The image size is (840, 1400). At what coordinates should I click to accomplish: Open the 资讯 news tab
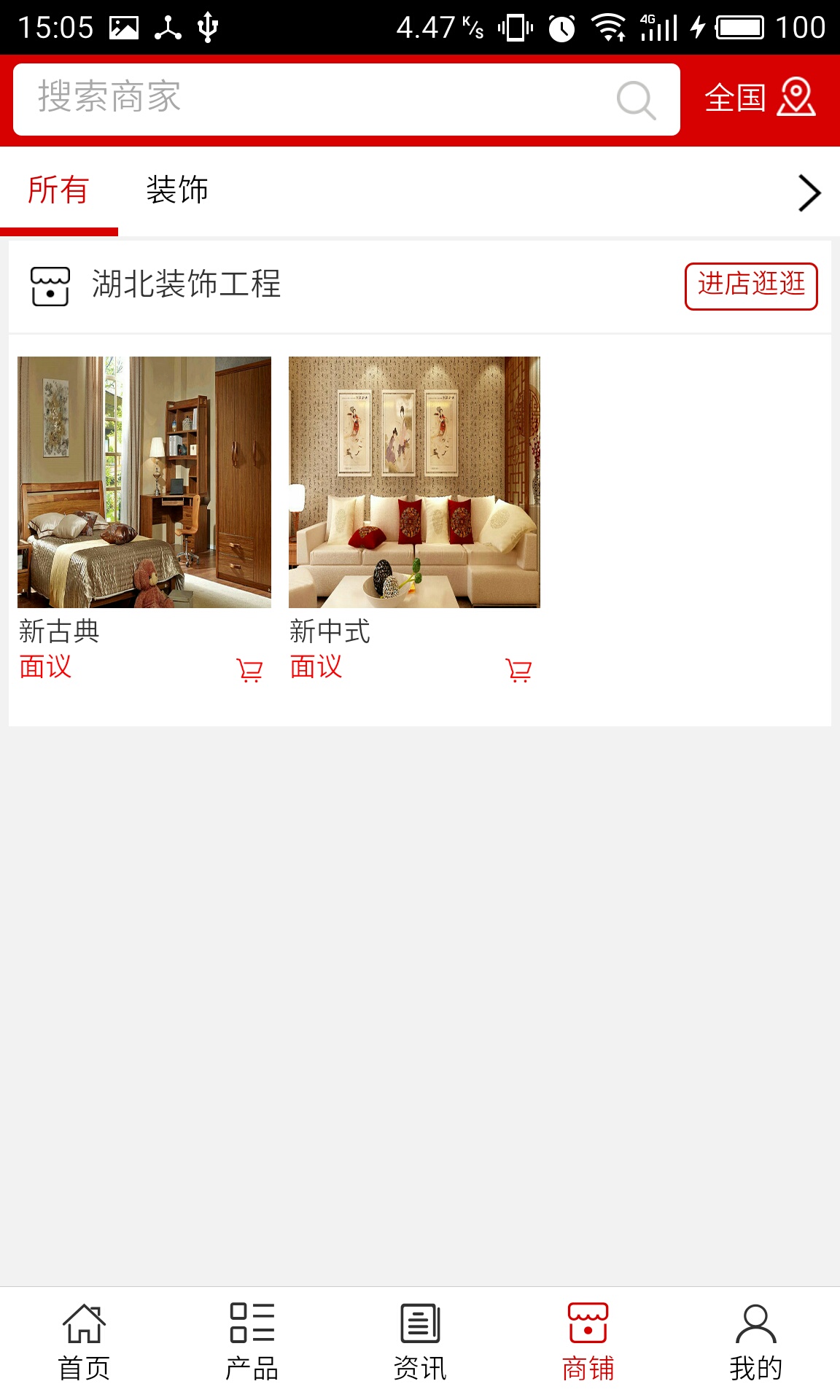(420, 1342)
